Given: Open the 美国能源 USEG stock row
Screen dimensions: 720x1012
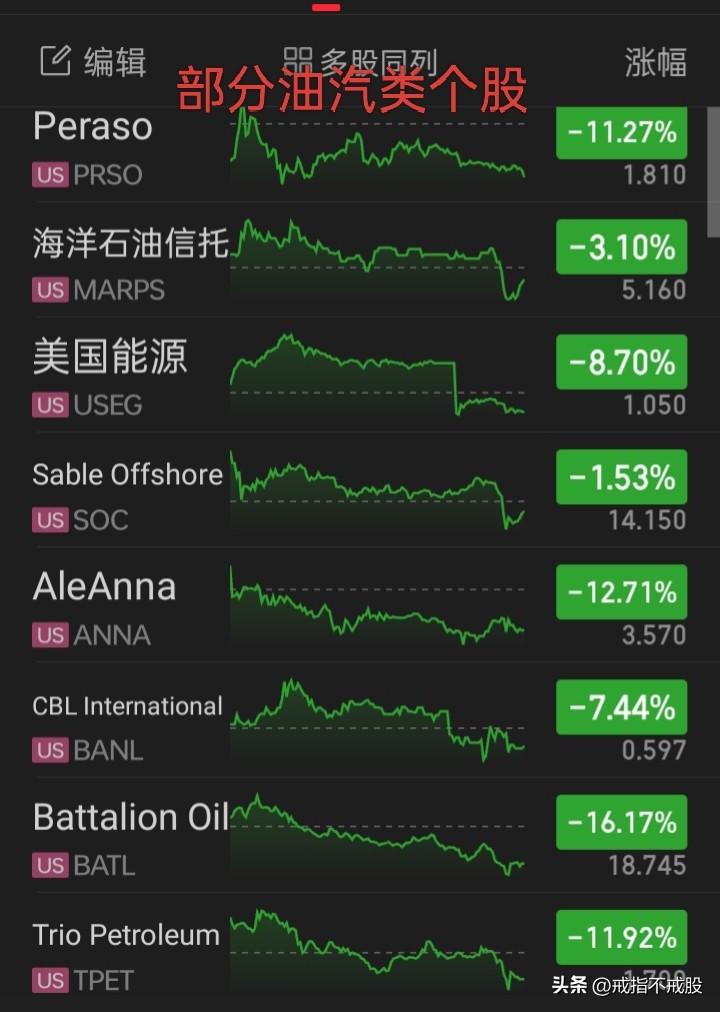Looking at the screenshot, I should [360, 374].
